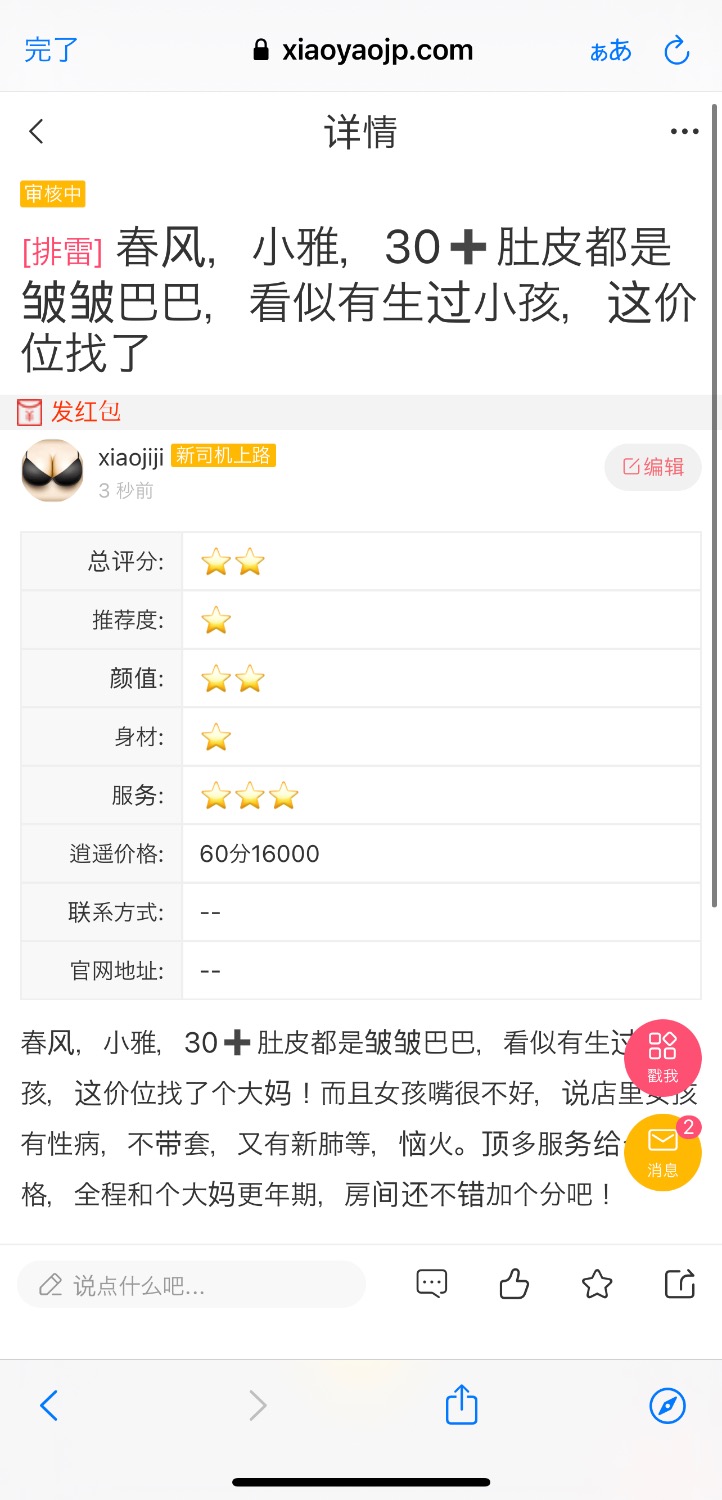Like this post with thumbs up

[x=514, y=1284]
